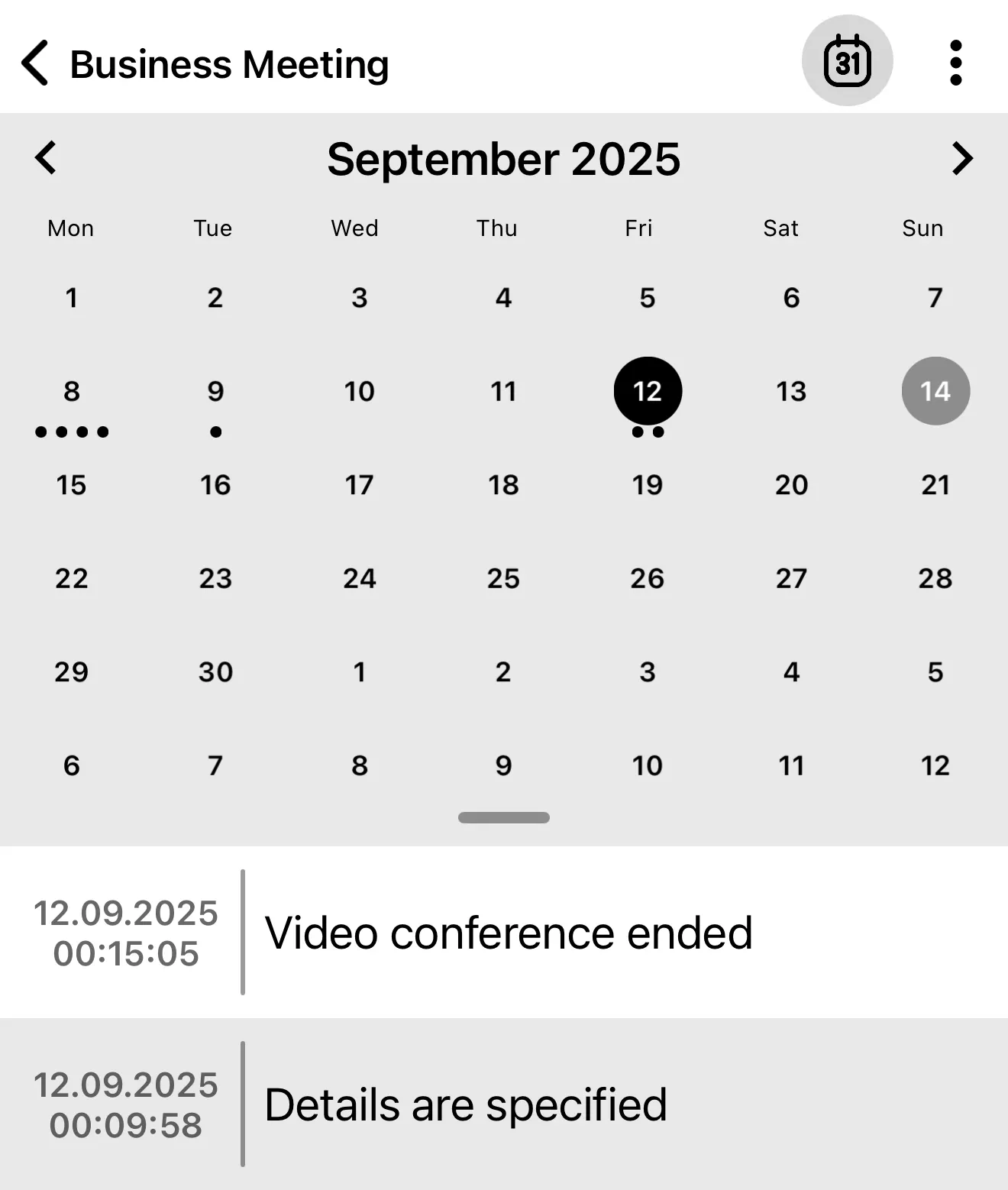Select Thursday, September 25
1008x1190 pixels.
click(503, 578)
